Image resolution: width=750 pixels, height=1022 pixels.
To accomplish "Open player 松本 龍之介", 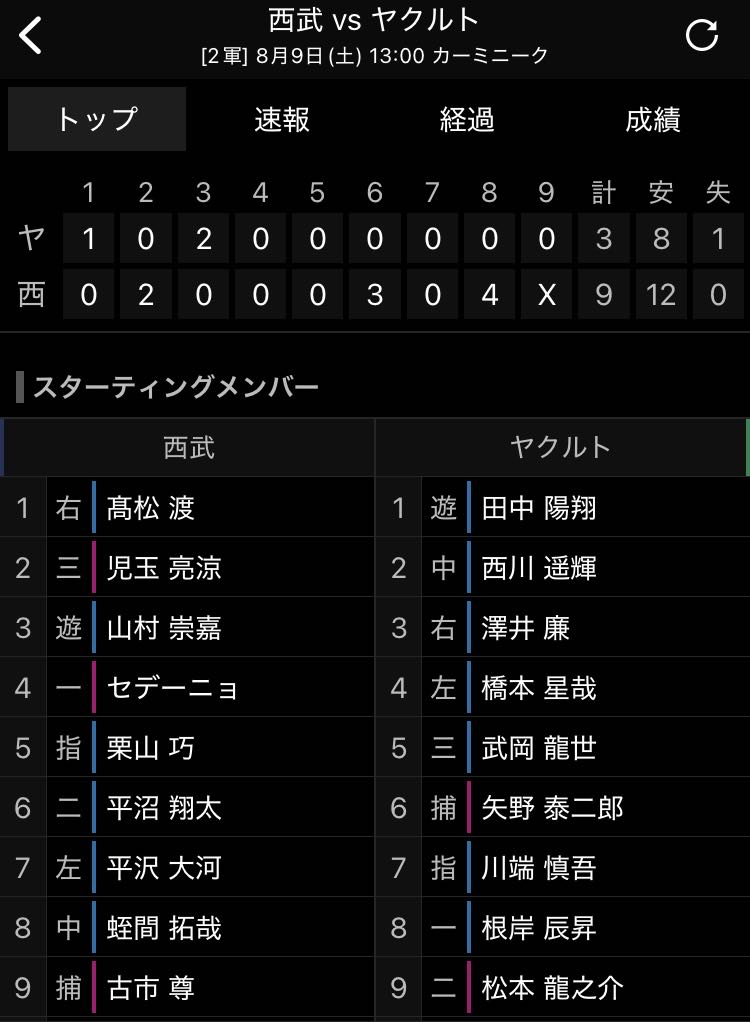I will pyautogui.click(x=553, y=987).
